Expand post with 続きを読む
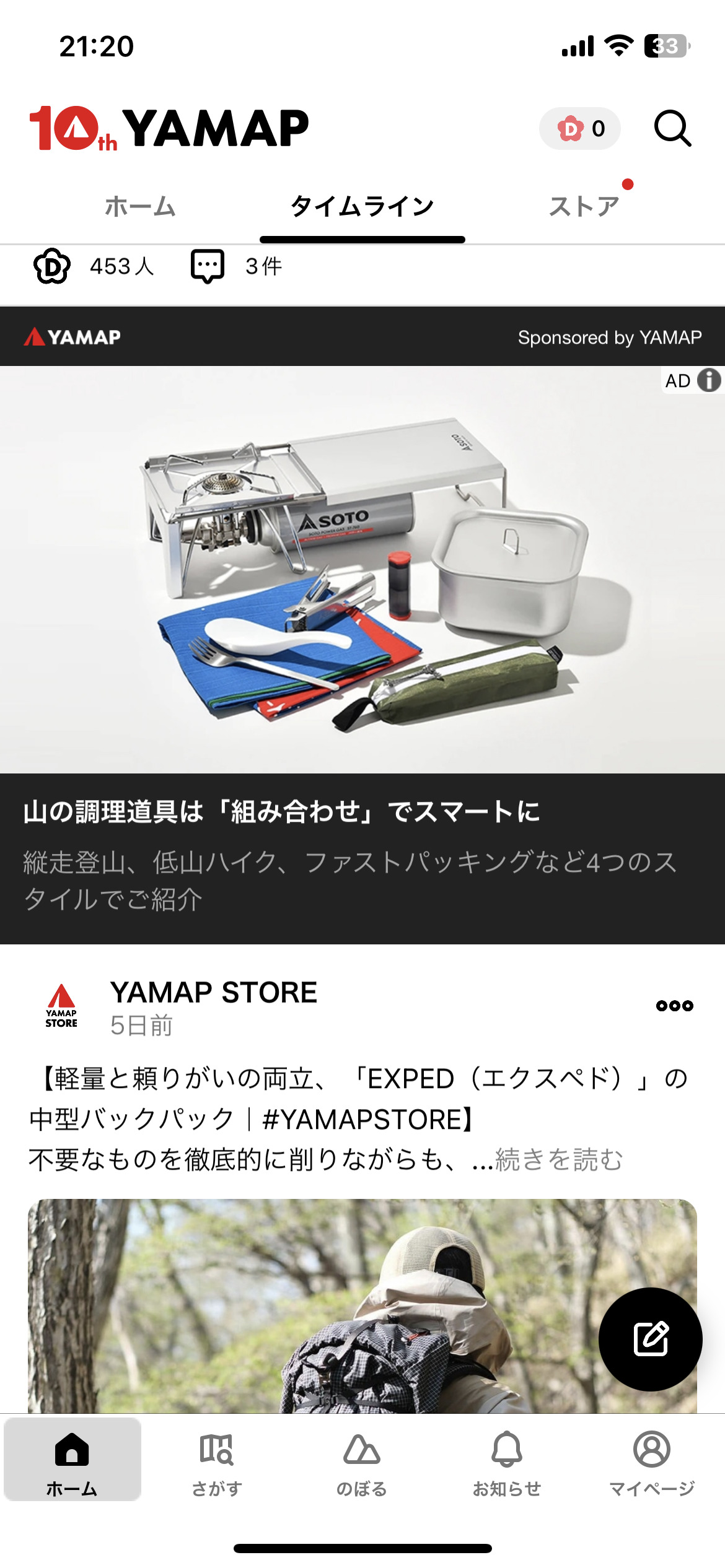This screenshot has width=725, height=1568. [559, 1160]
